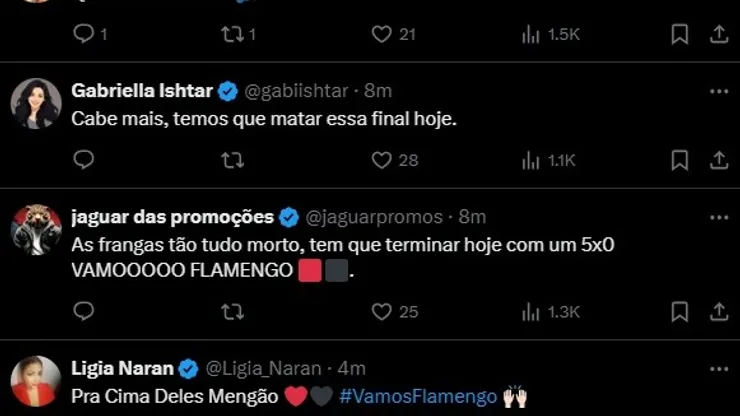Viewport: 740px width, 416px height.
Task: Retweet Gabriella Ishtar's post
Action: (233, 159)
